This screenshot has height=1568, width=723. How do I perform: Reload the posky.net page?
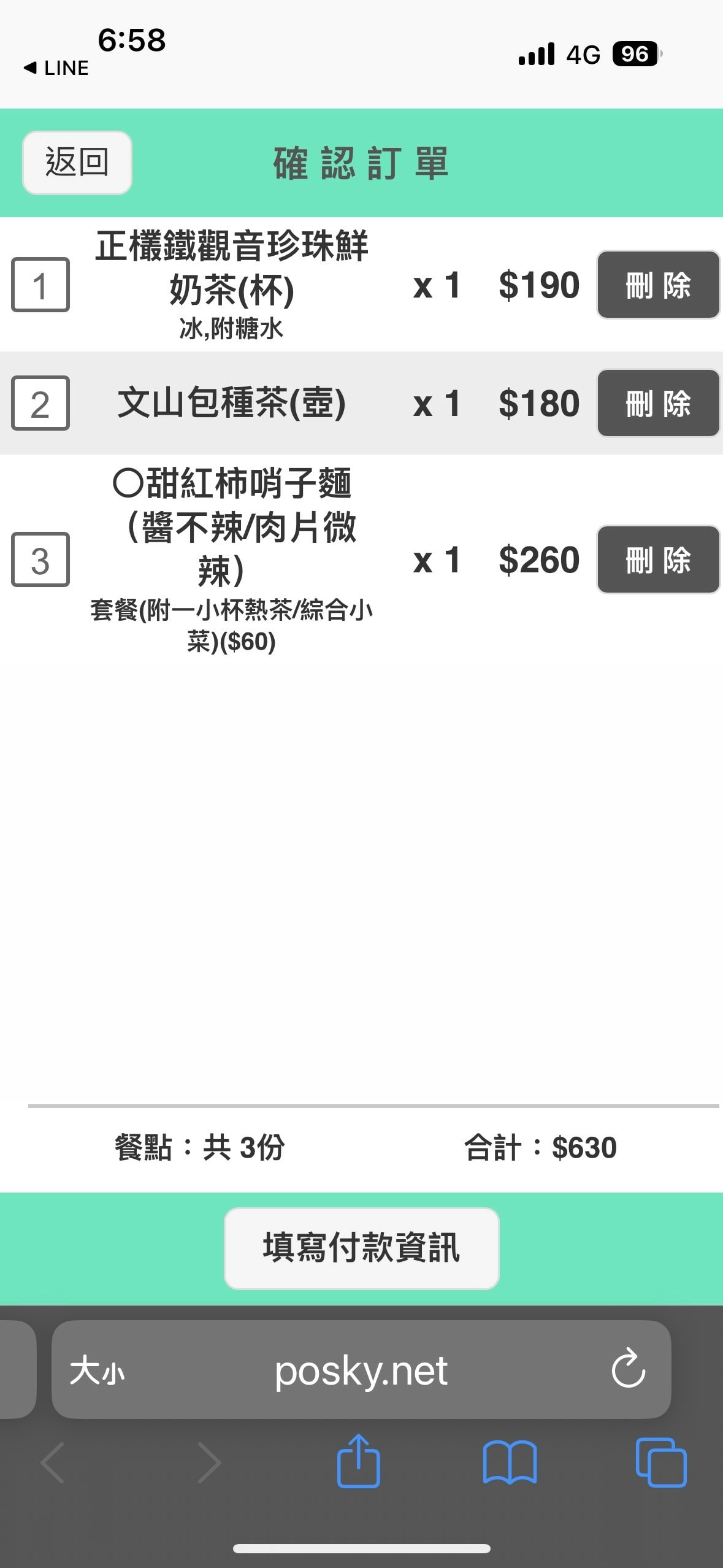click(x=628, y=1369)
